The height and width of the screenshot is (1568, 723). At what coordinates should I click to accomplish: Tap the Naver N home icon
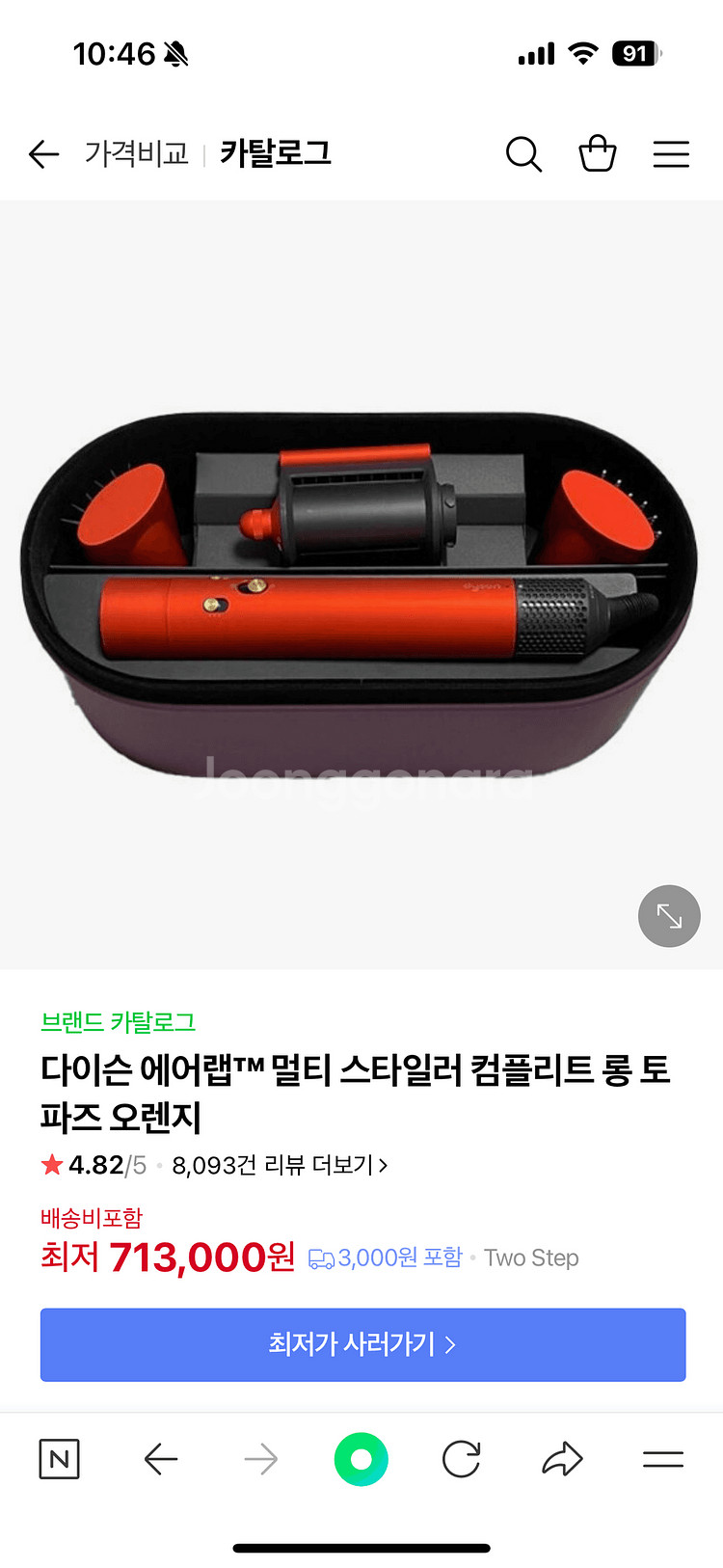(59, 1459)
